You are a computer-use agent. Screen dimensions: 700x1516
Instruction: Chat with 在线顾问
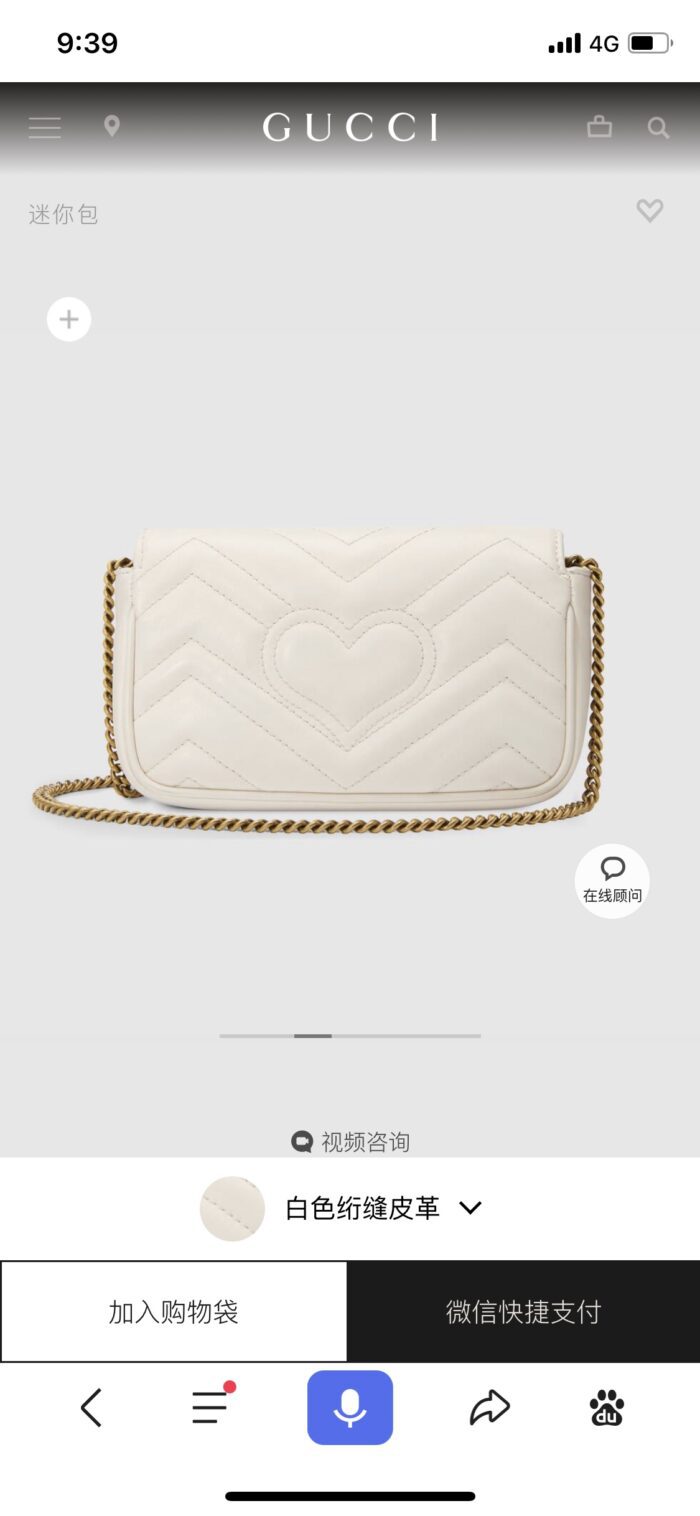(x=612, y=880)
